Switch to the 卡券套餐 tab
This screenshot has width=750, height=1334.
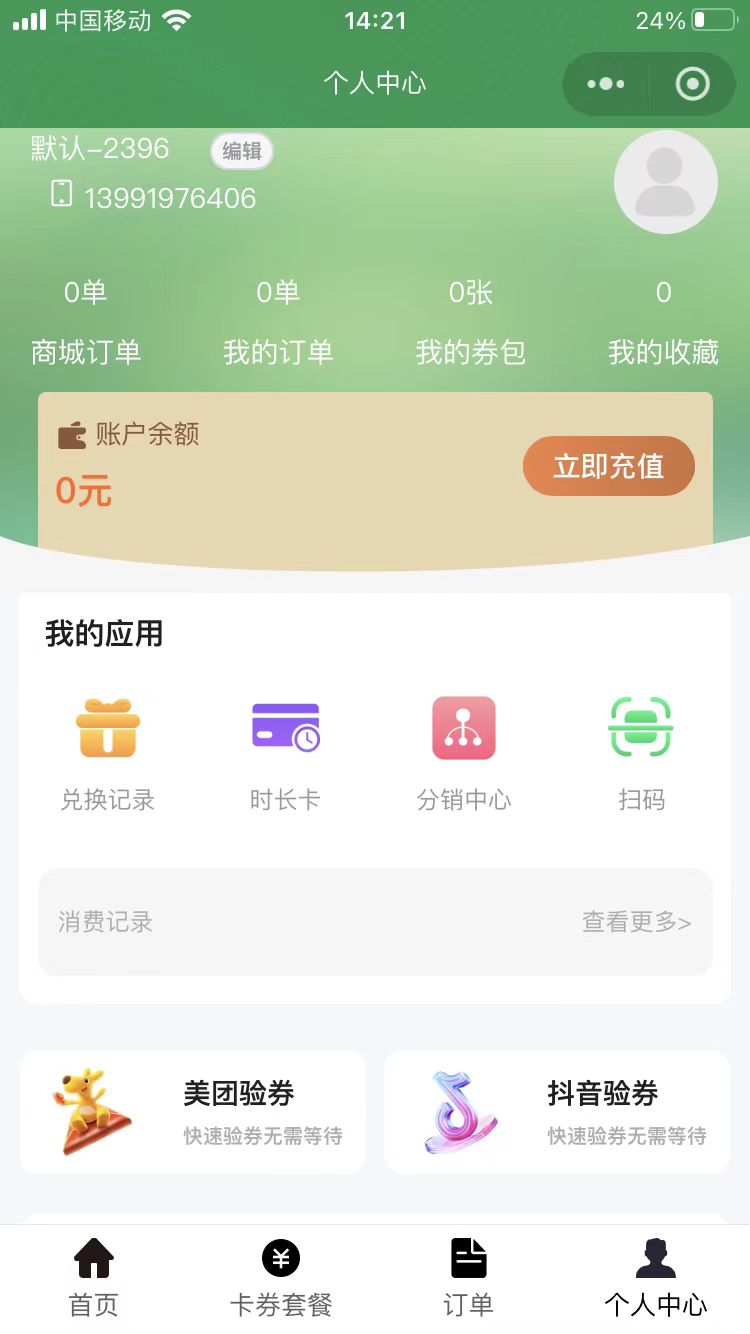[281, 1278]
